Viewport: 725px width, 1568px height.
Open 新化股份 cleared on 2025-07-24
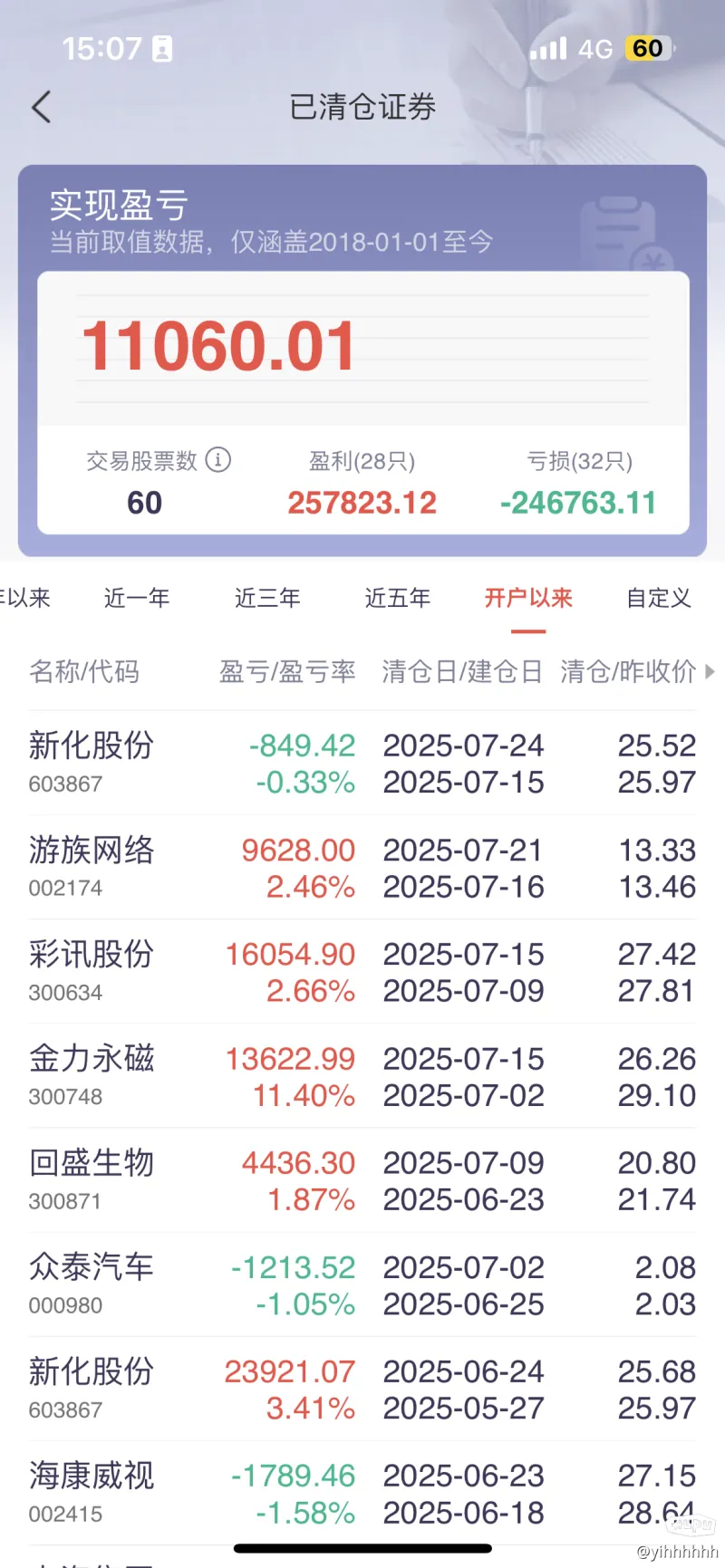pyautogui.click(x=362, y=763)
